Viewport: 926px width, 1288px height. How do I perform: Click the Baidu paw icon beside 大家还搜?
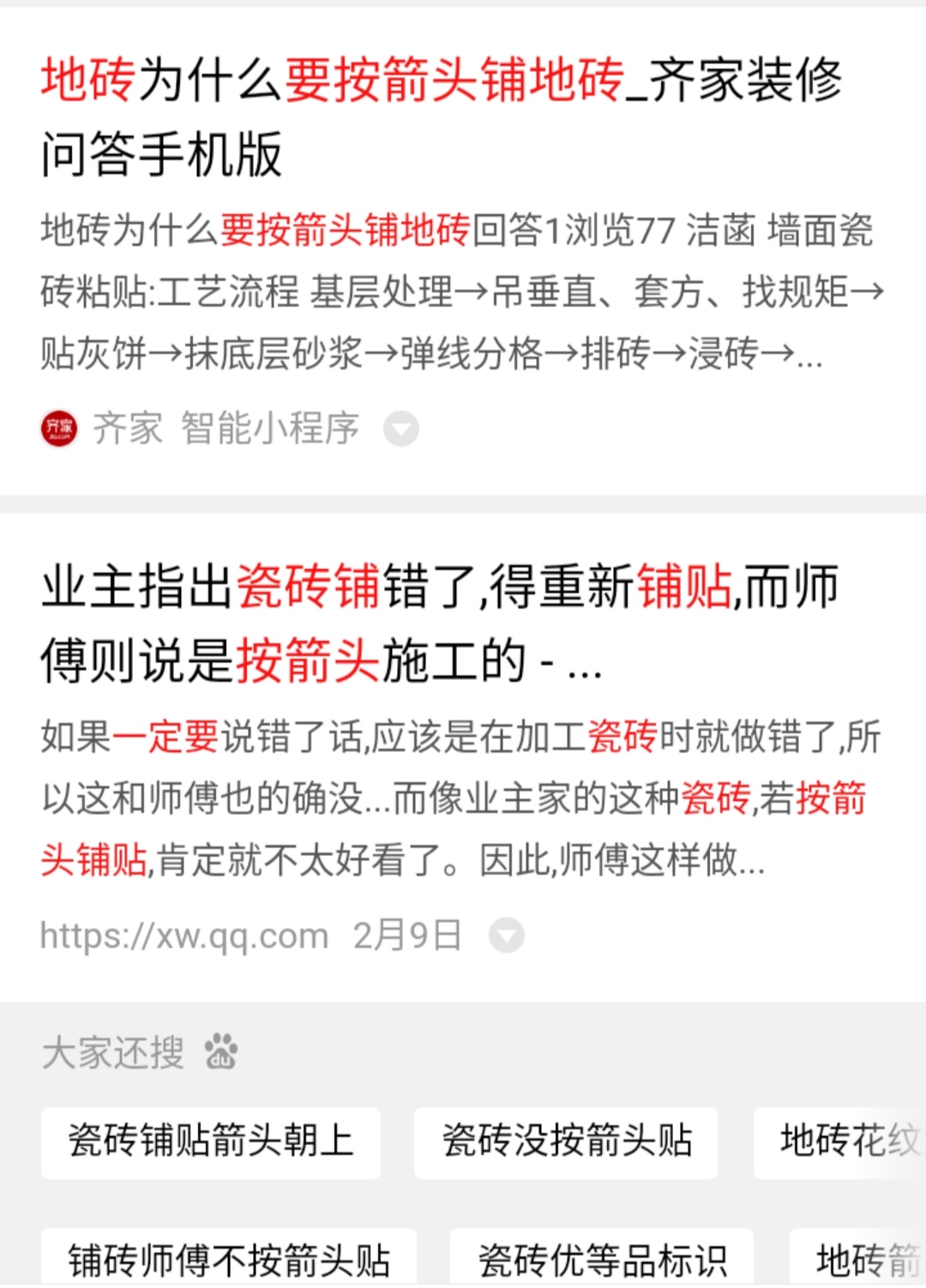(219, 1051)
